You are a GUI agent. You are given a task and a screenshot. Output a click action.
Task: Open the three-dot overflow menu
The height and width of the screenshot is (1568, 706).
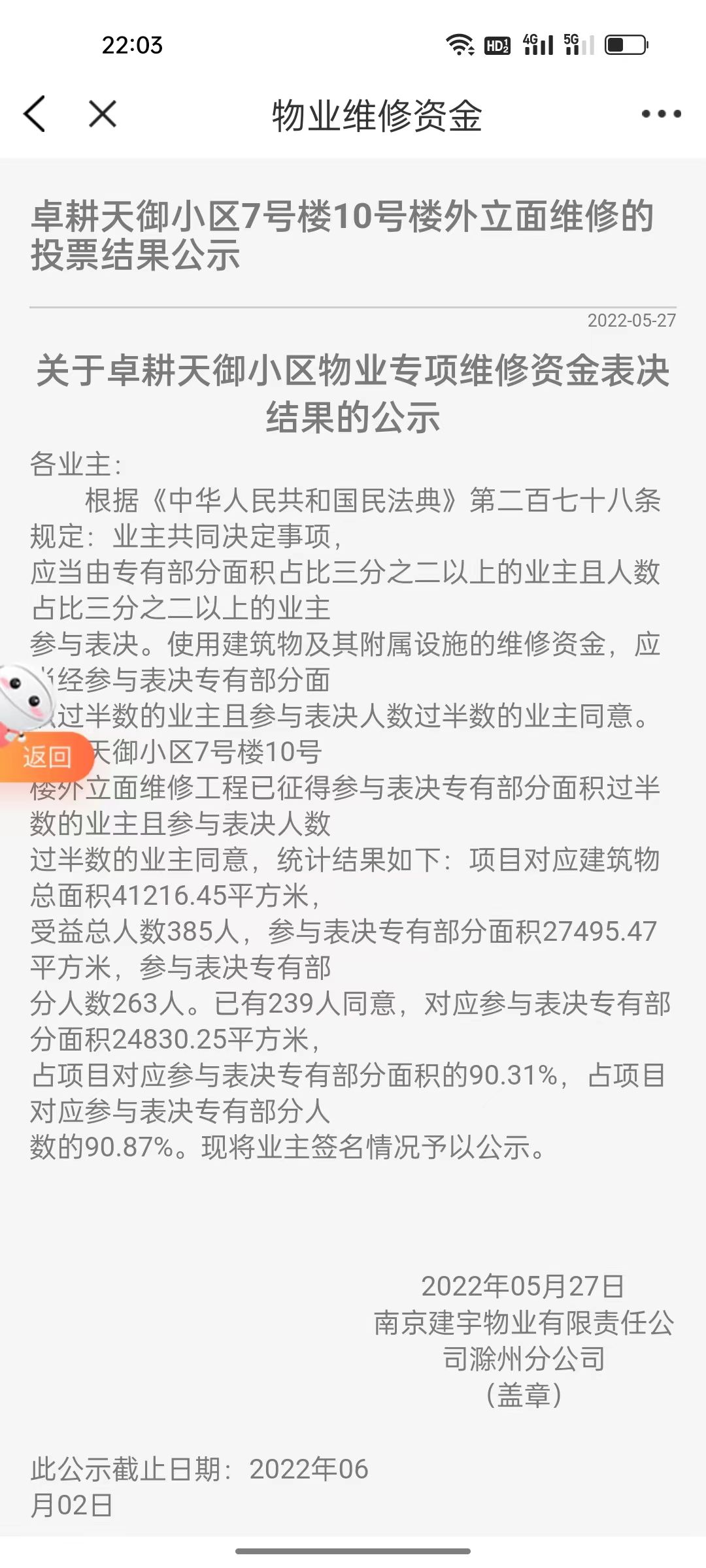tap(661, 114)
